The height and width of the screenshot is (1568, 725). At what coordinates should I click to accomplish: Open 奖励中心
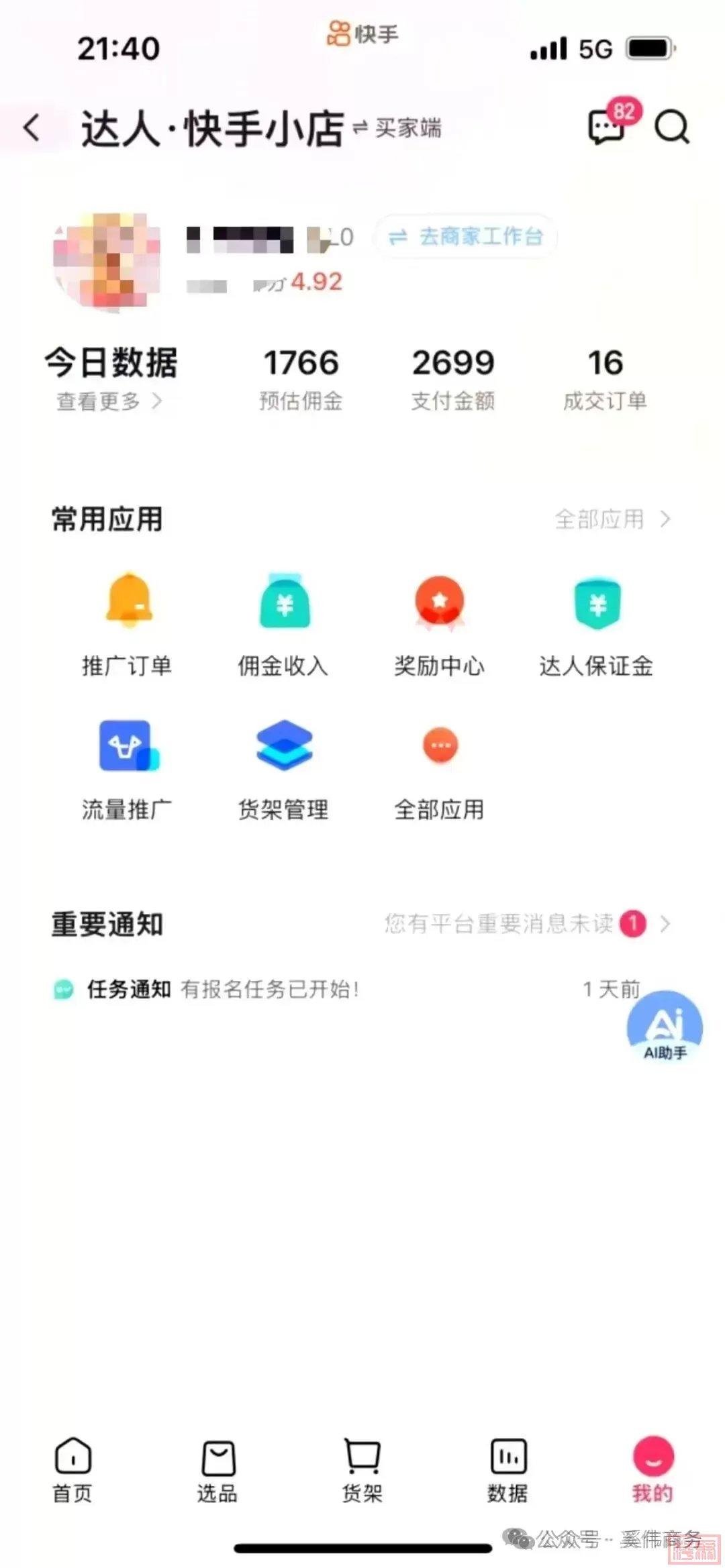pyautogui.click(x=439, y=625)
